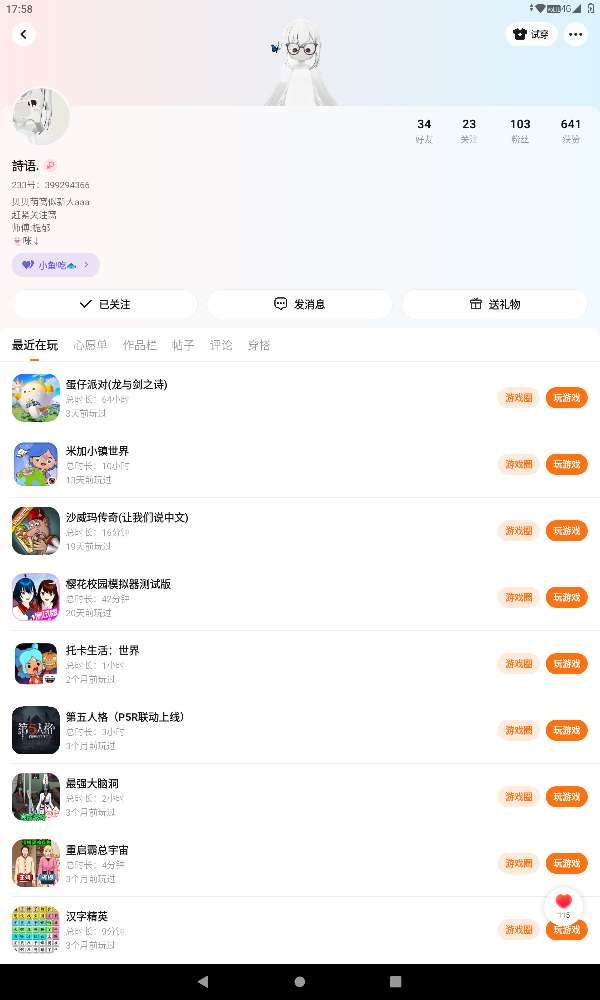Image resolution: width=600 pixels, height=1000 pixels.
Task: Play 第五人格 via 玩游戏
Action: [566, 730]
